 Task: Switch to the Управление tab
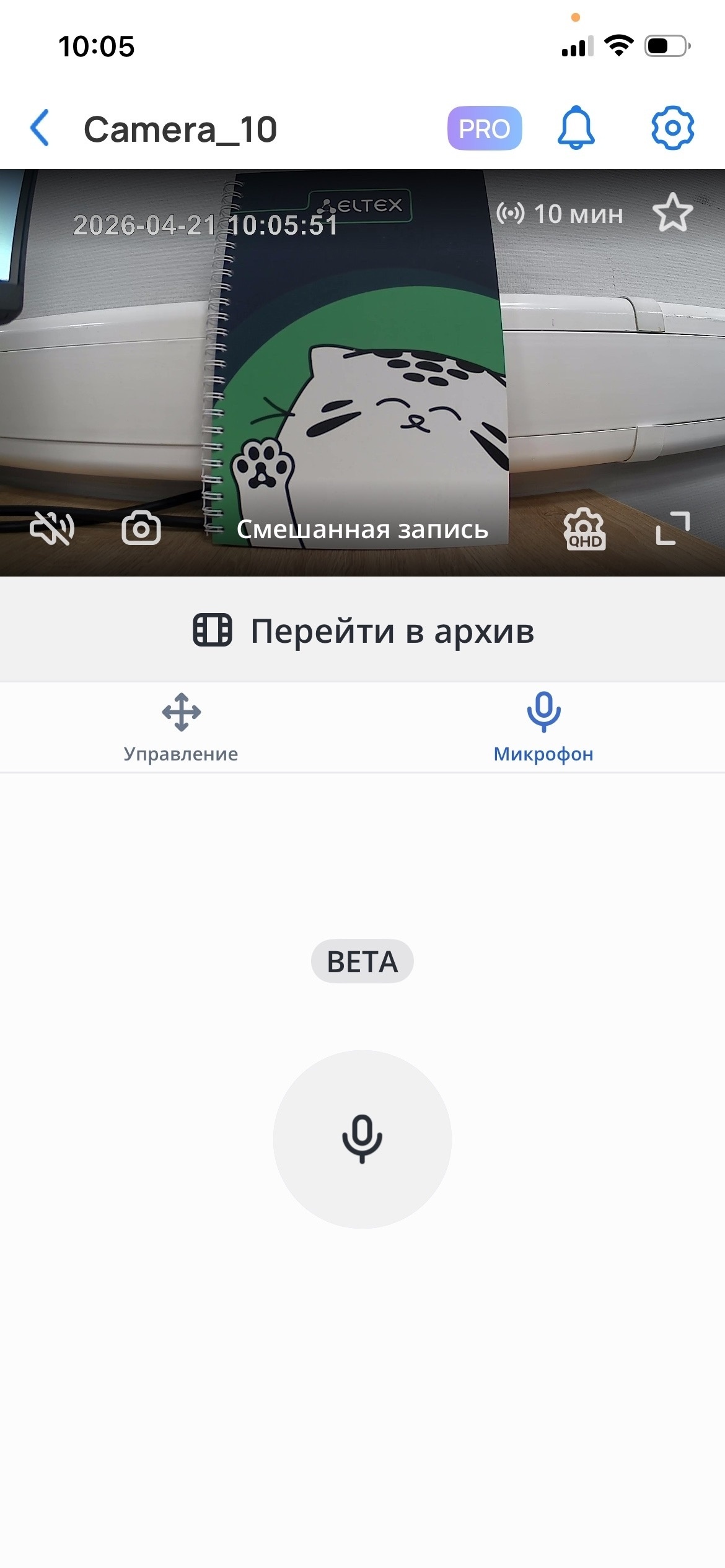coord(181,728)
